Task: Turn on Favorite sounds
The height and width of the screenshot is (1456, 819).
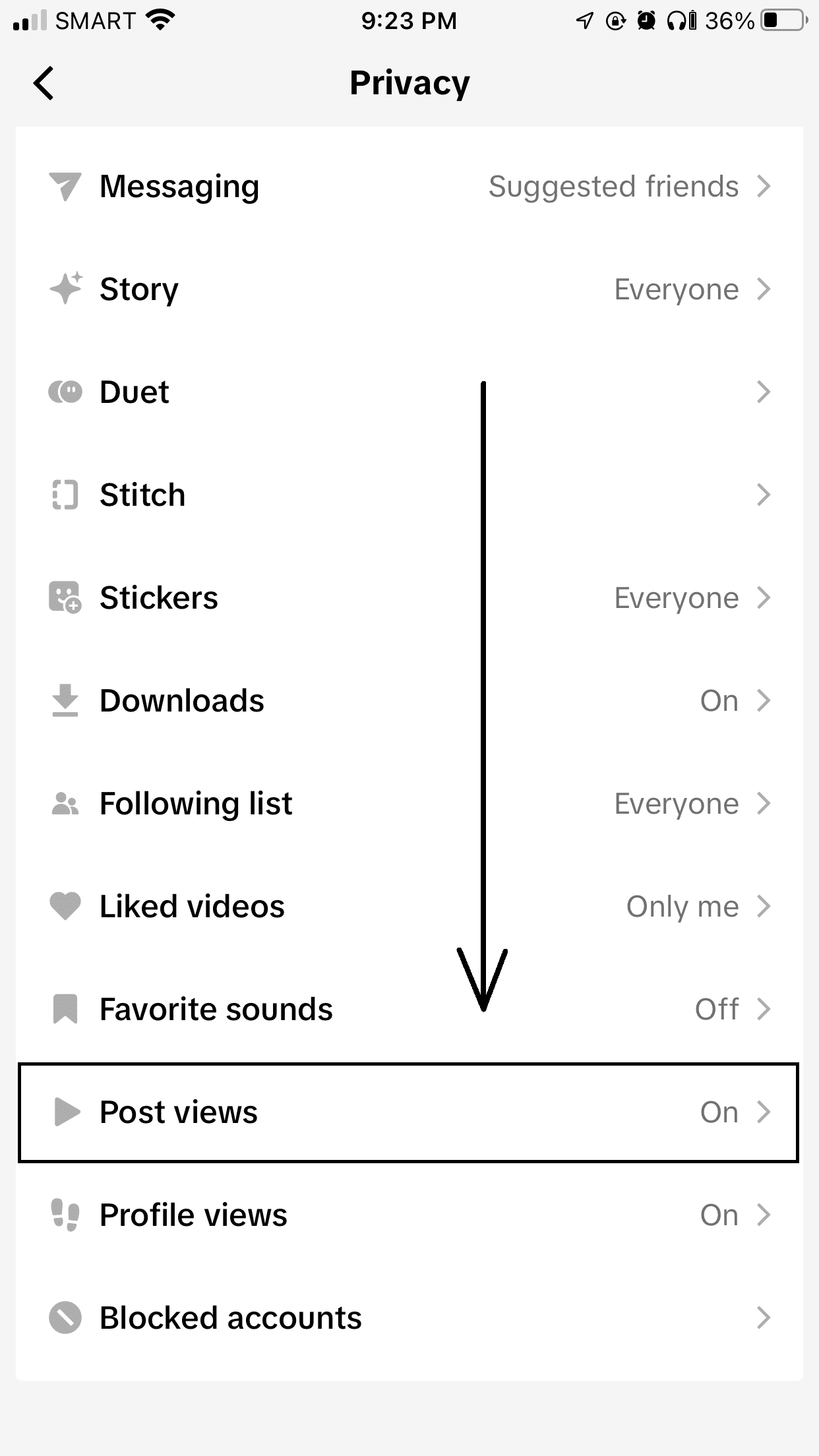Action: (x=409, y=1008)
